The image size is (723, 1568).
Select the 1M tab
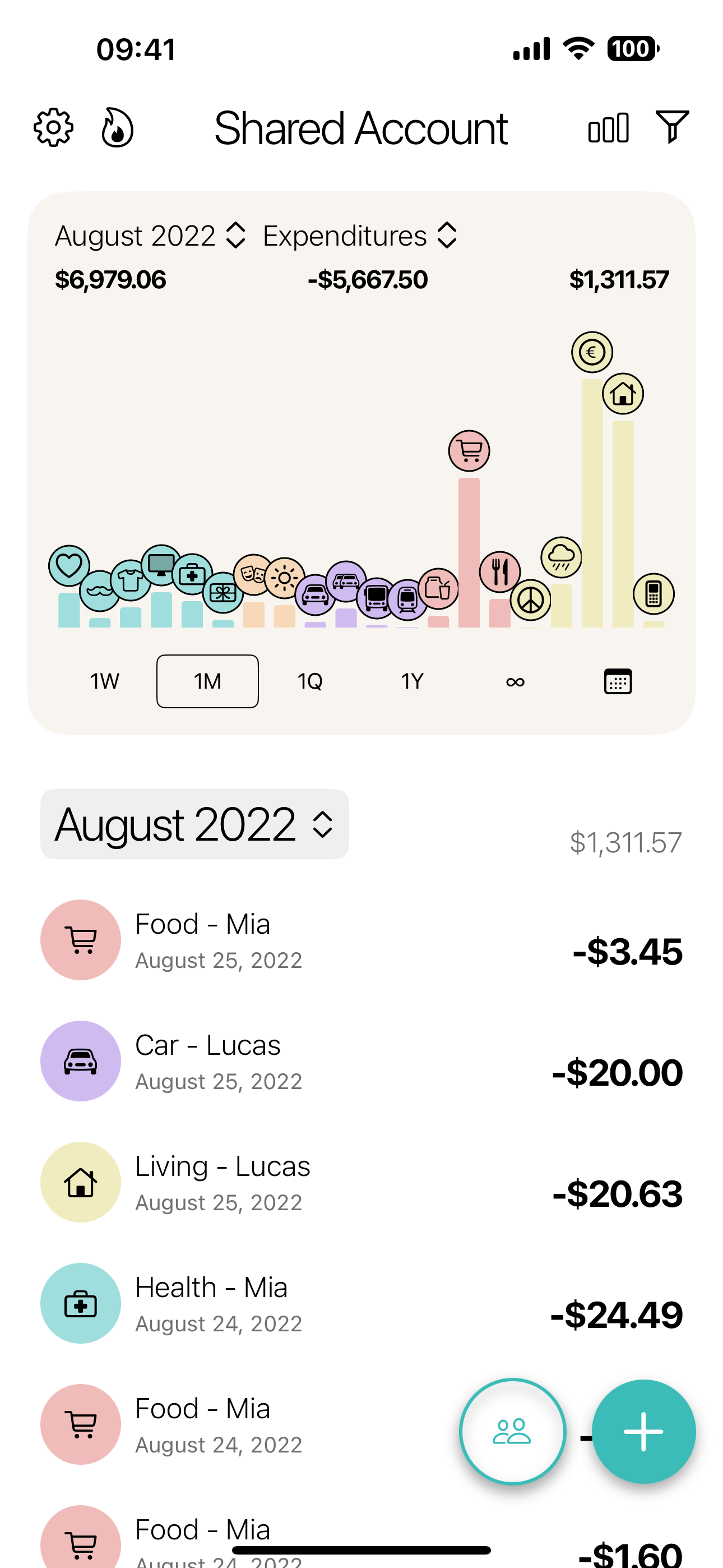[x=207, y=681]
